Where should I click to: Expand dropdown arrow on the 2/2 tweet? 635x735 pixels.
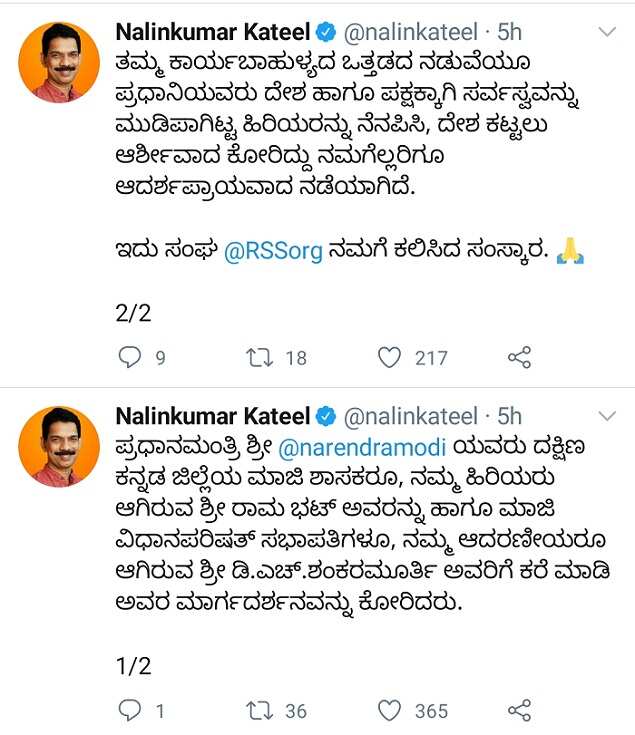tap(606, 33)
